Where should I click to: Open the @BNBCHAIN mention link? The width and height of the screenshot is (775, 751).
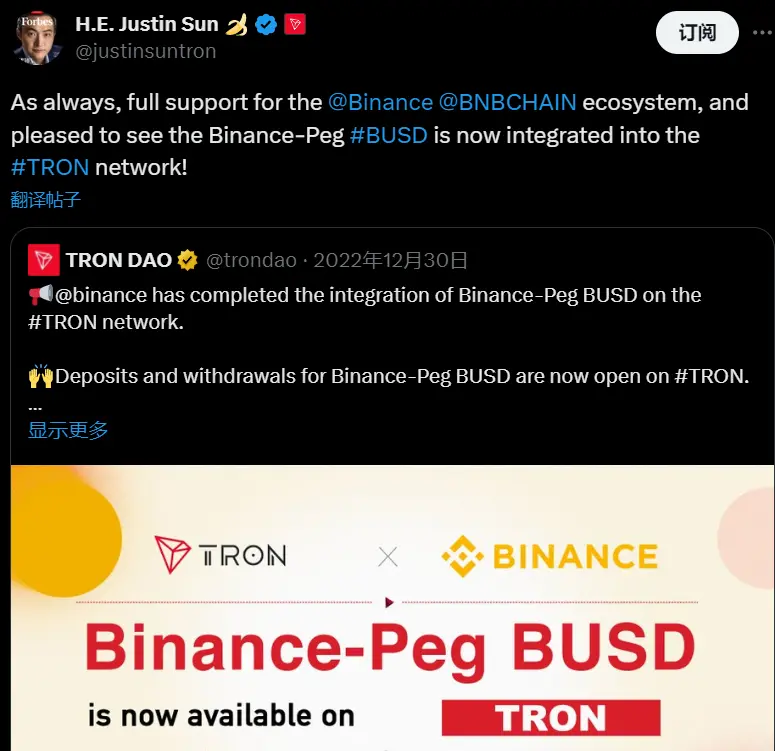[x=508, y=103]
